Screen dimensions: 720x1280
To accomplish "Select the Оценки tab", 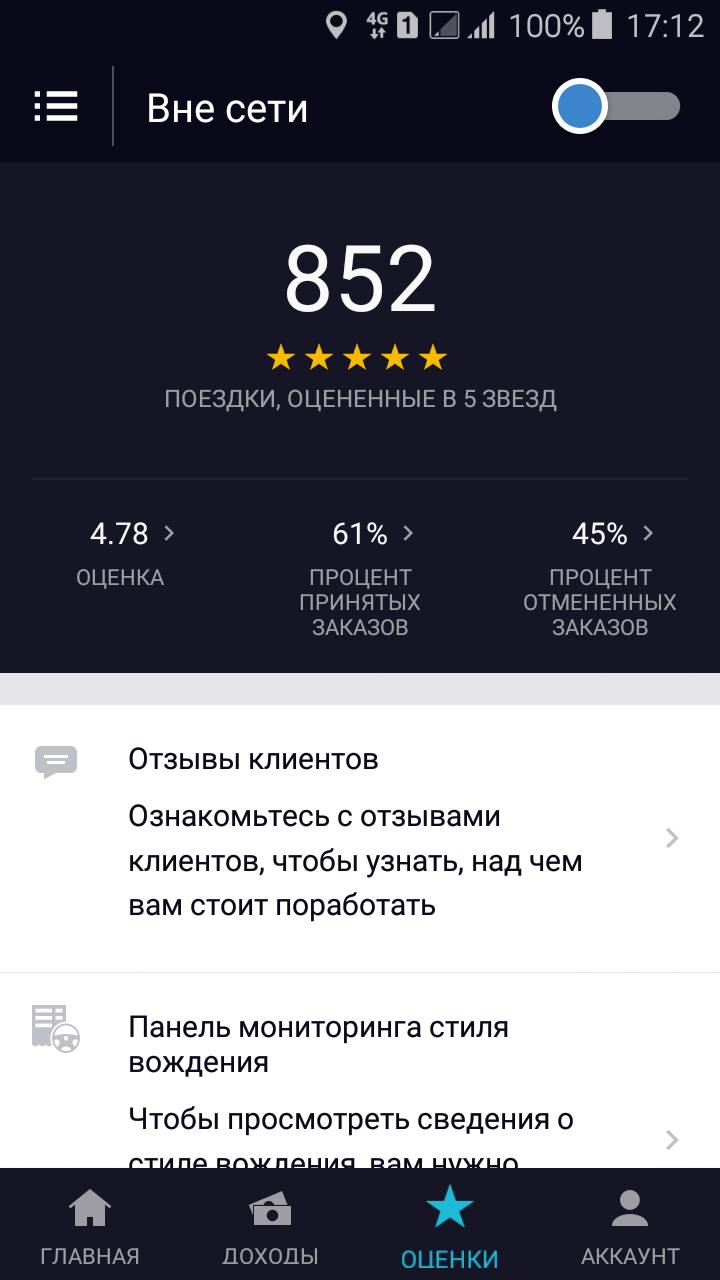I will pos(450,1225).
